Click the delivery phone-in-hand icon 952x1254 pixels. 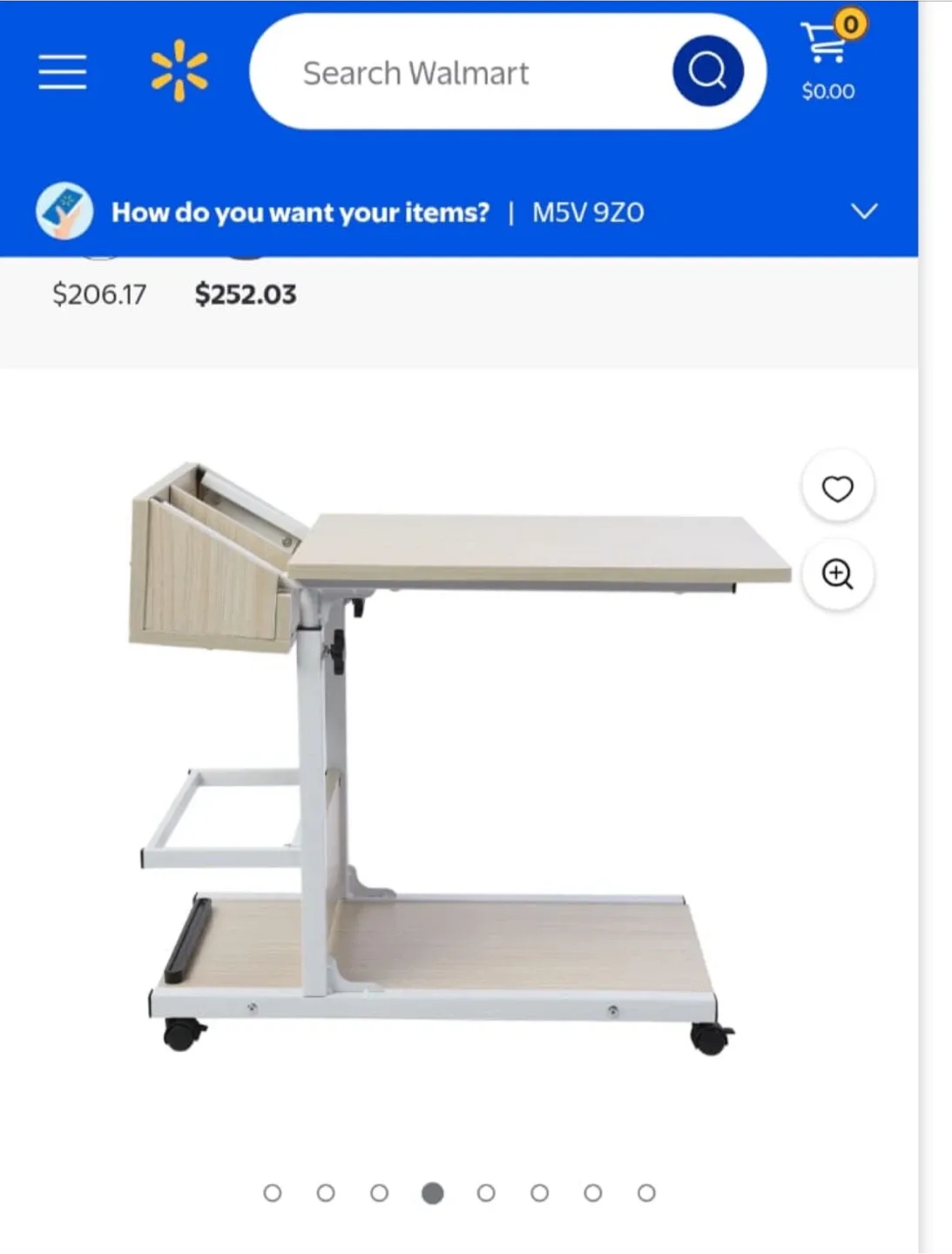point(64,212)
